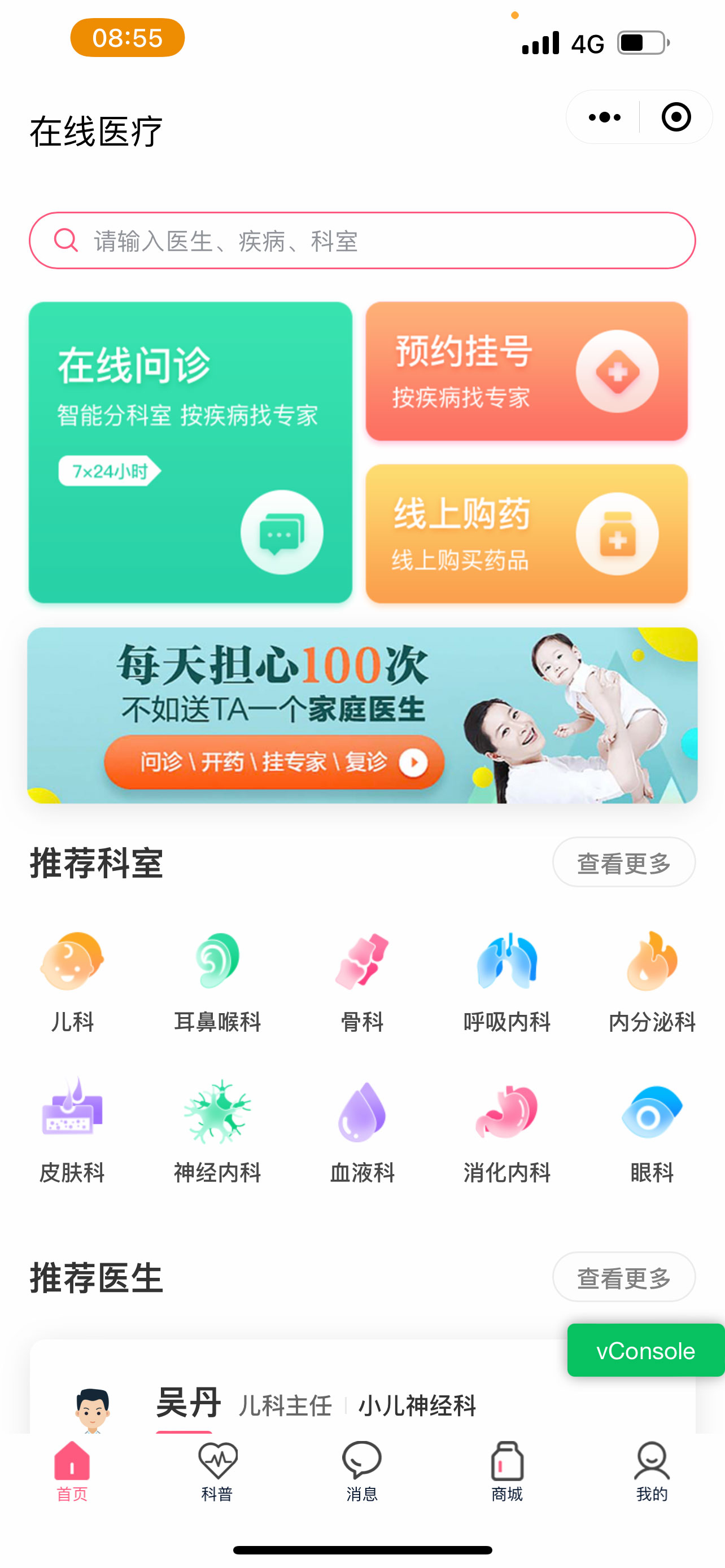Screen dimensions: 725x1568
Task: Open the 在线问诊 online consultation card
Action: click(190, 452)
